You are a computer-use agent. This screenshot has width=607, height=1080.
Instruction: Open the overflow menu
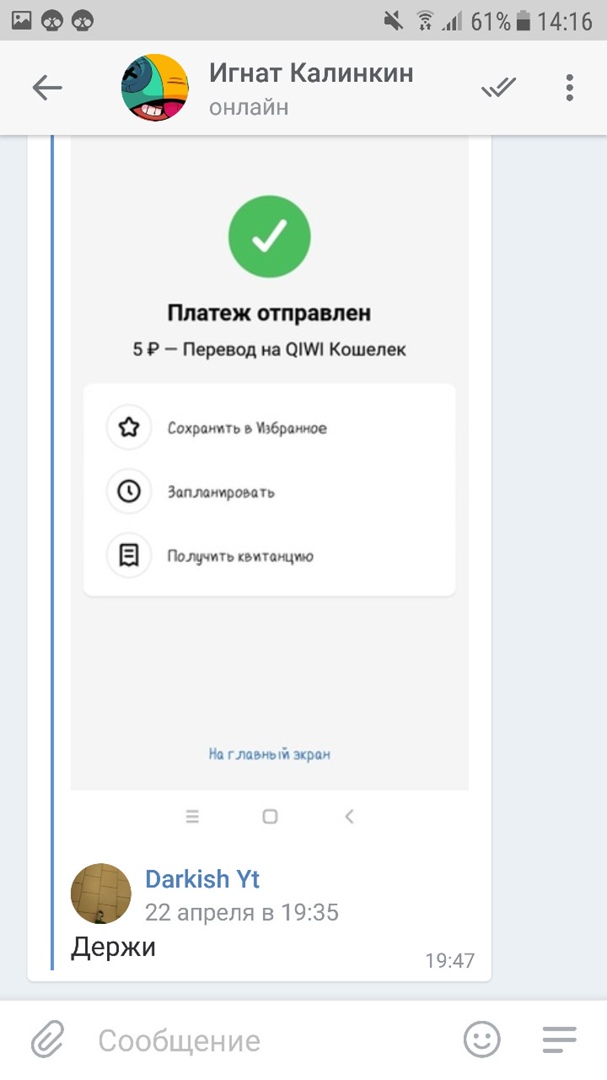coord(569,88)
